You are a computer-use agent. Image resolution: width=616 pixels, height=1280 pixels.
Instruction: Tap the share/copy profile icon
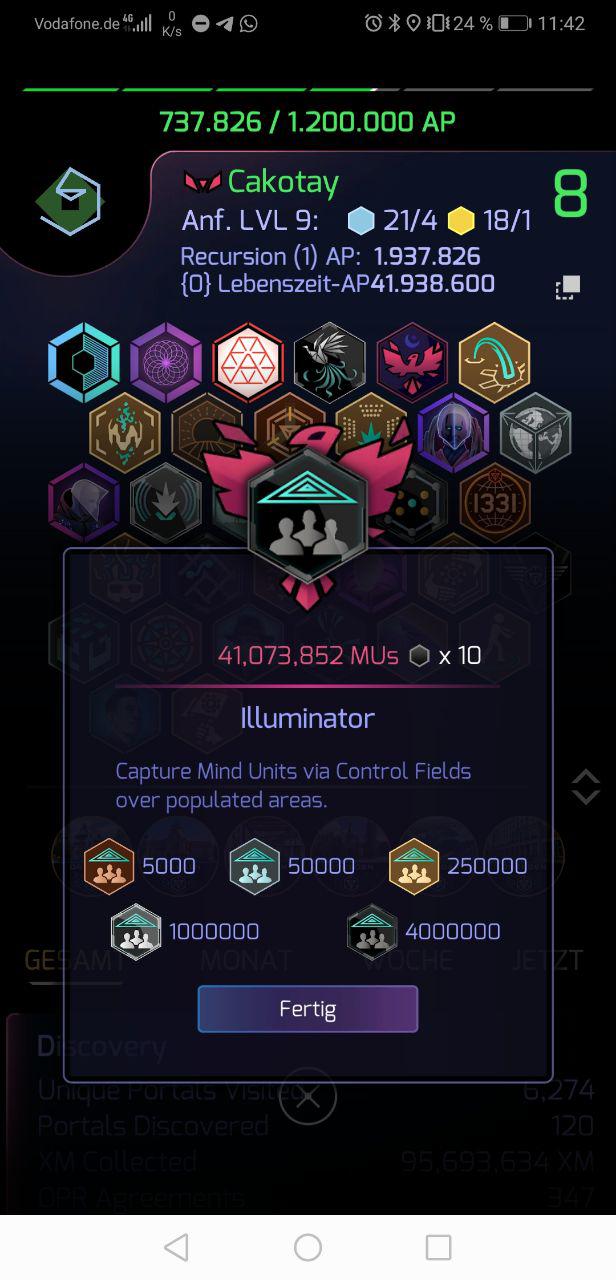tap(567, 288)
